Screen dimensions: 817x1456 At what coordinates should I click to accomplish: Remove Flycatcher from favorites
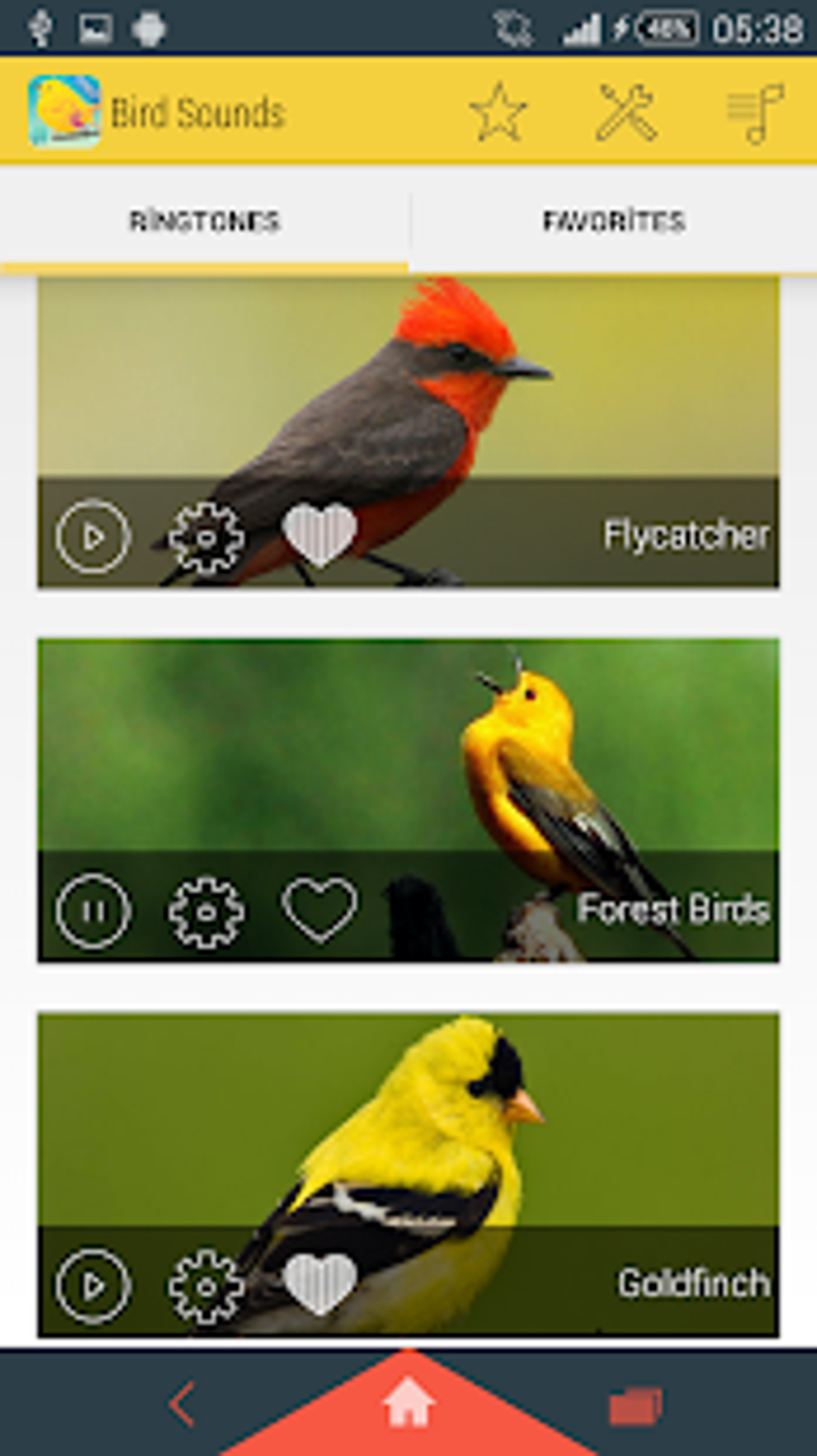coord(320,534)
